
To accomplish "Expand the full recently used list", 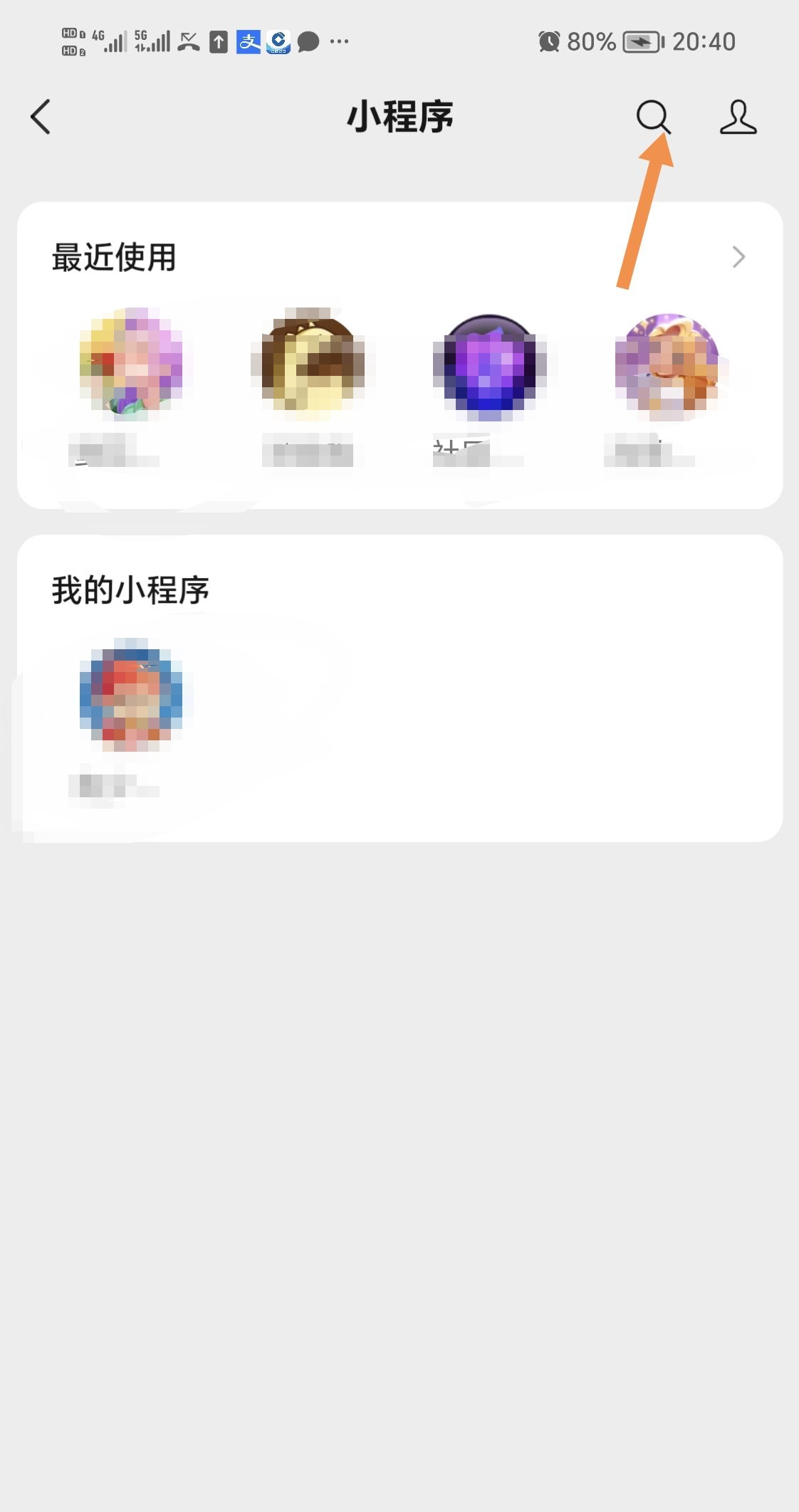I will pos(738,257).
